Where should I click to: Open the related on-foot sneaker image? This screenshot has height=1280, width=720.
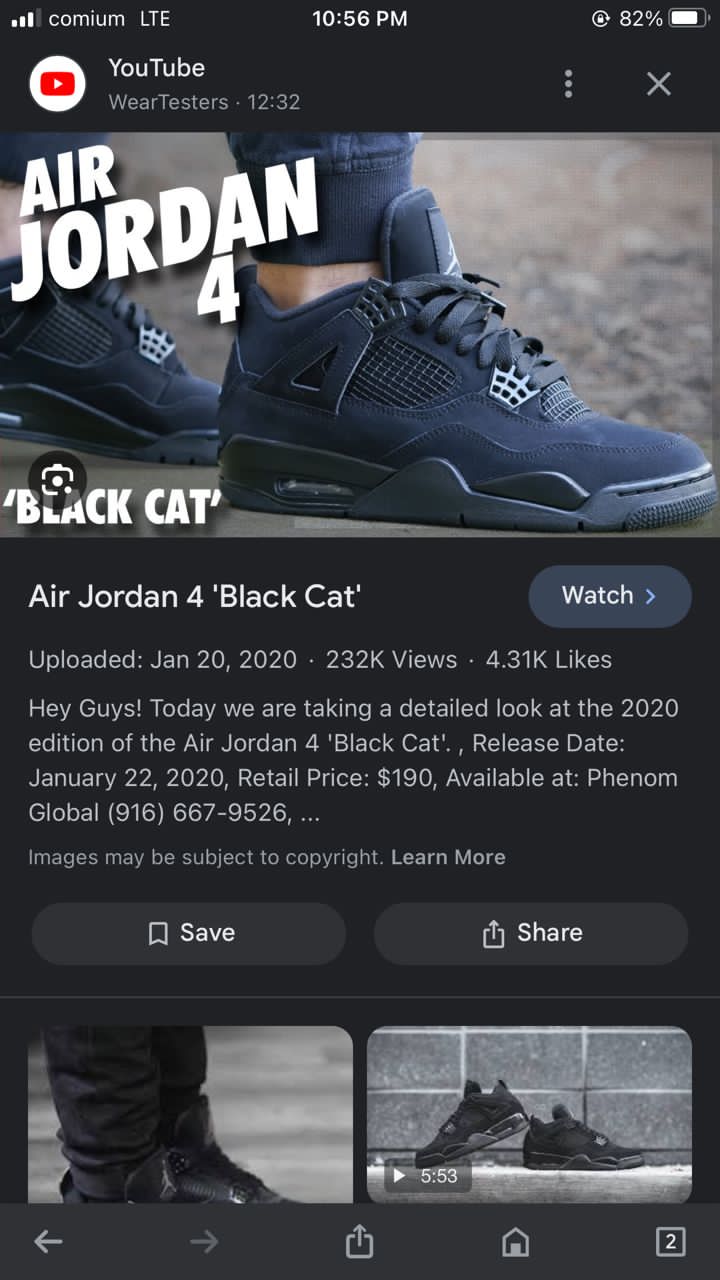tap(190, 1114)
